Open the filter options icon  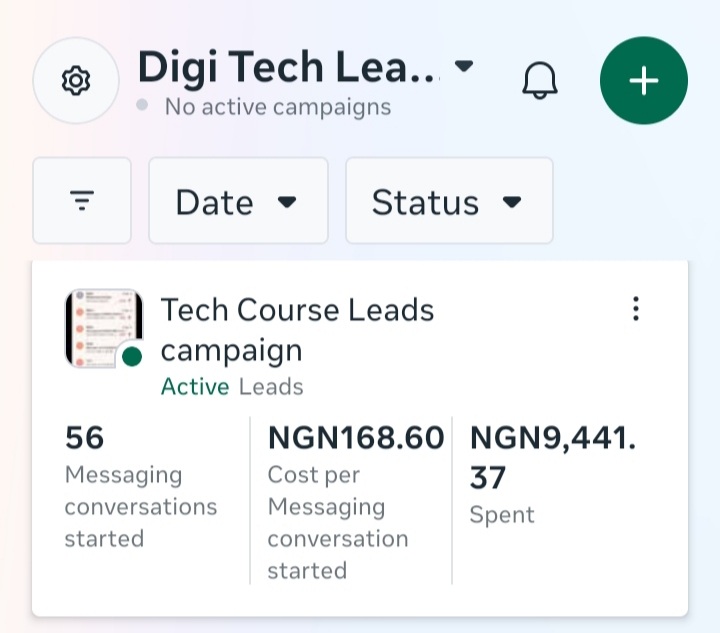(x=82, y=201)
